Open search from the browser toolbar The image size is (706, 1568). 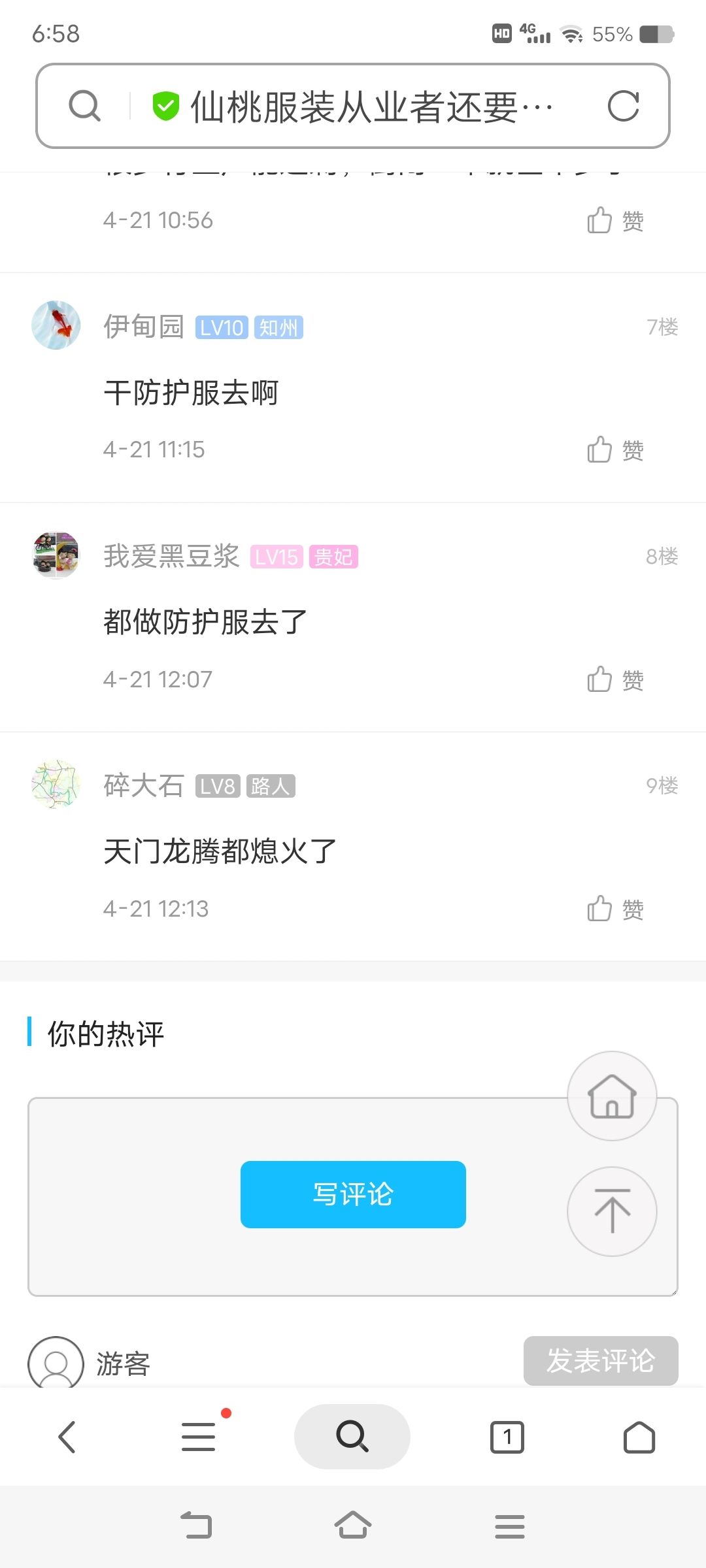point(352,1437)
